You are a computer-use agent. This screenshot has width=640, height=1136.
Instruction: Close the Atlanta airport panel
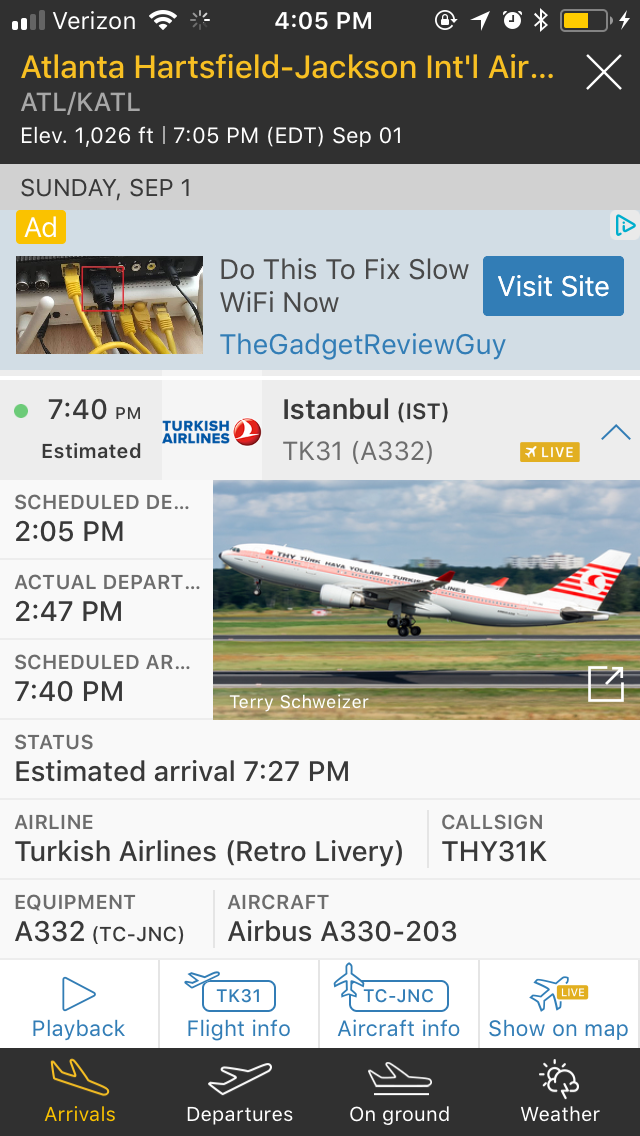pyautogui.click(x=604, y=72)
